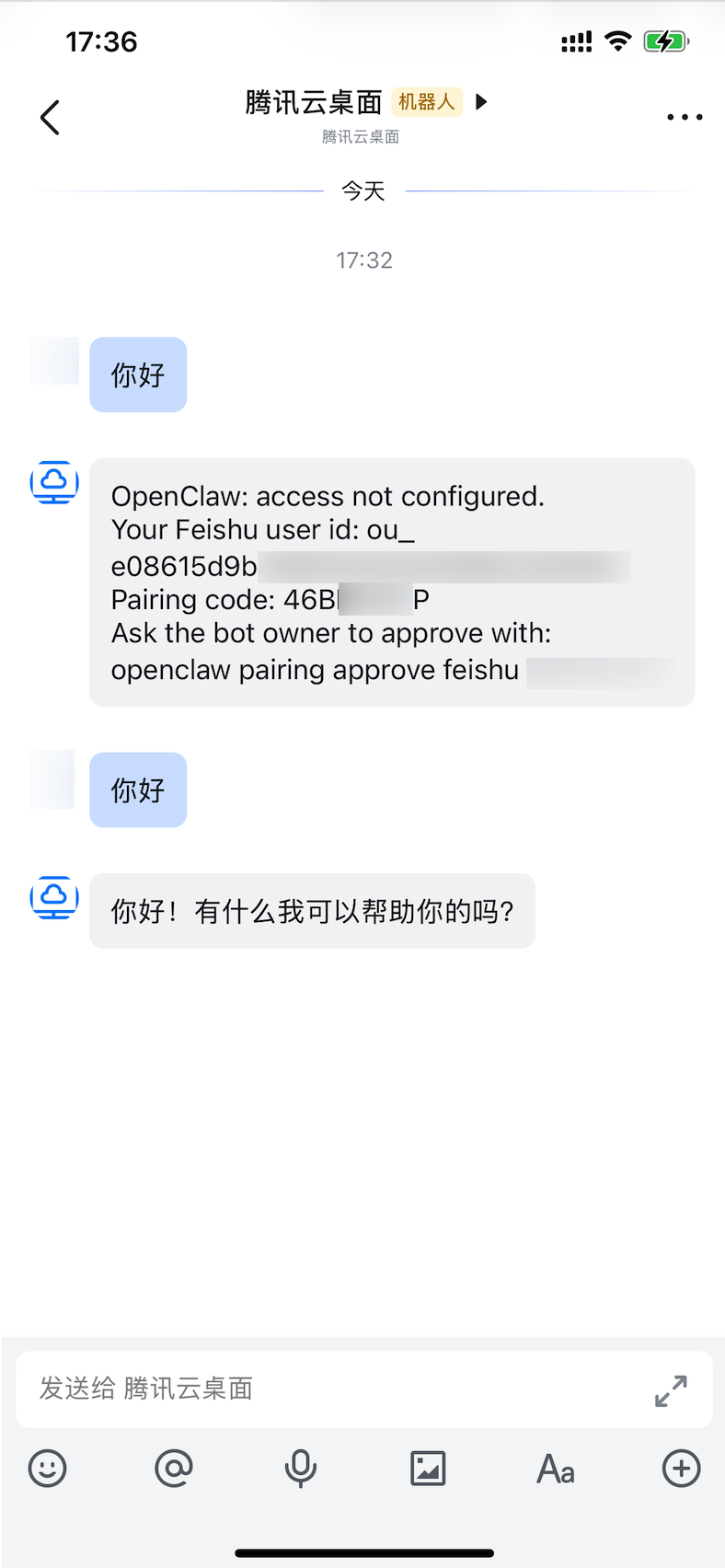Focus the 发送给 腾讯云桌面 message field
Screen dimensions: 725x1568
pyautogui.click(x=331, y=1389)
